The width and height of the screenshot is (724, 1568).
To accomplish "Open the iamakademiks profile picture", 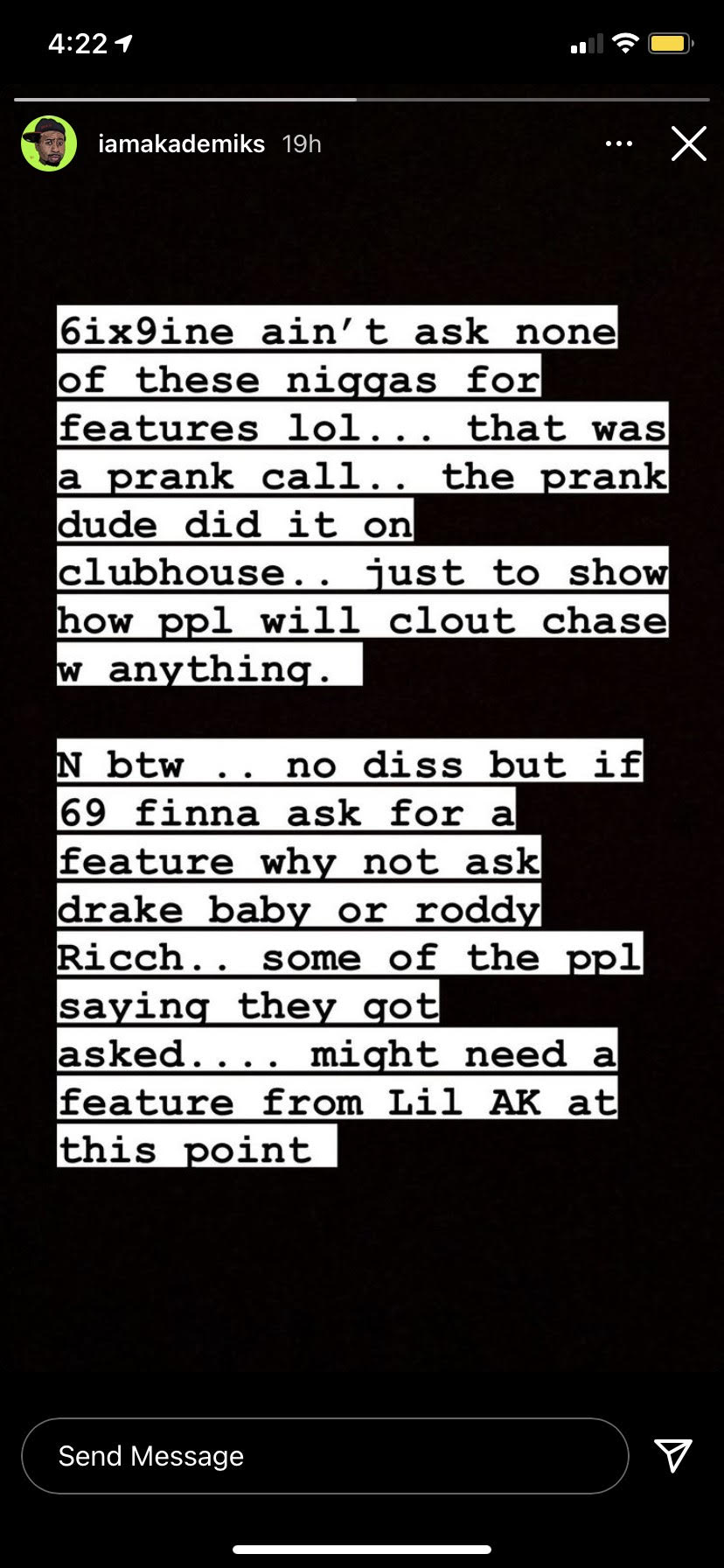I will point(49,143).
